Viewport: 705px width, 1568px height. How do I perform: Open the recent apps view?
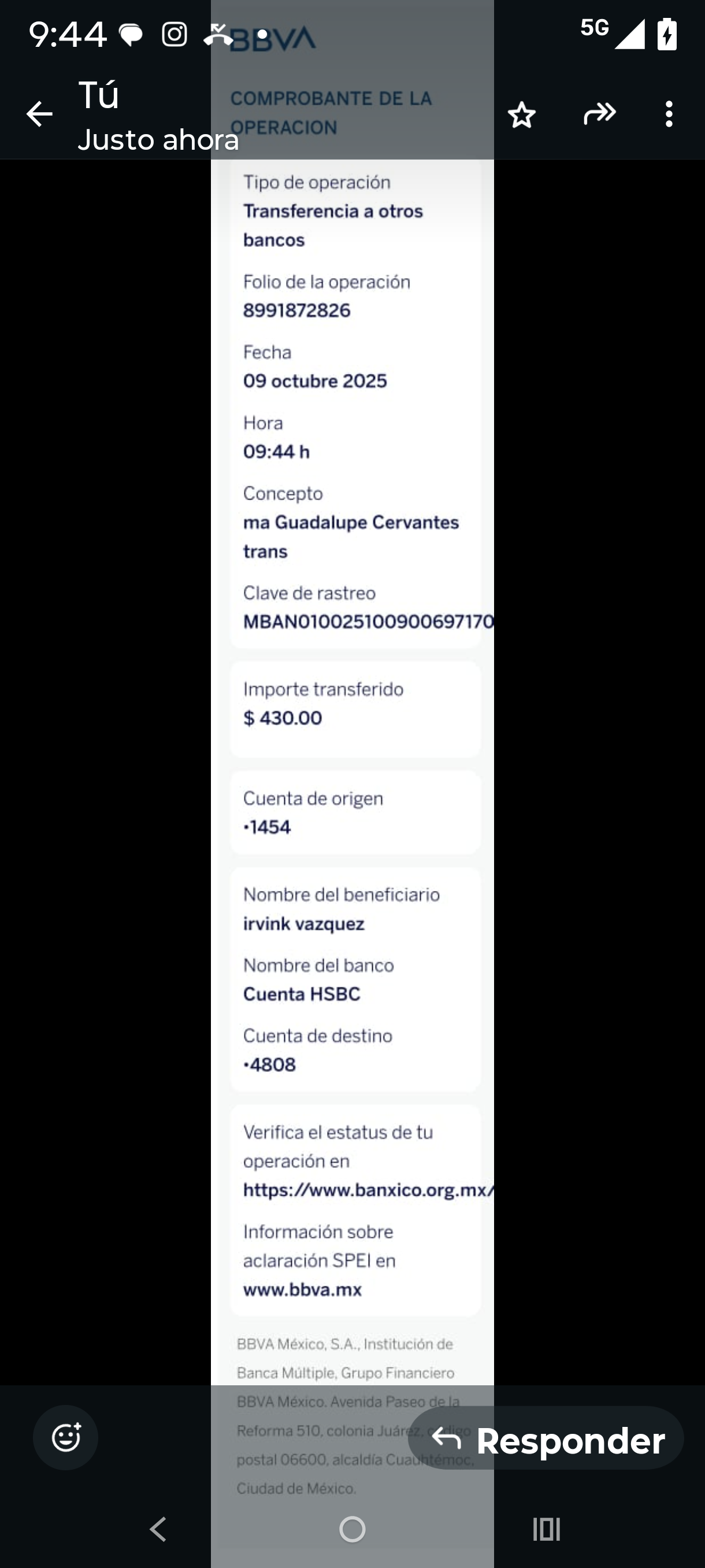pyautogui.click(x=546, y=1529)
